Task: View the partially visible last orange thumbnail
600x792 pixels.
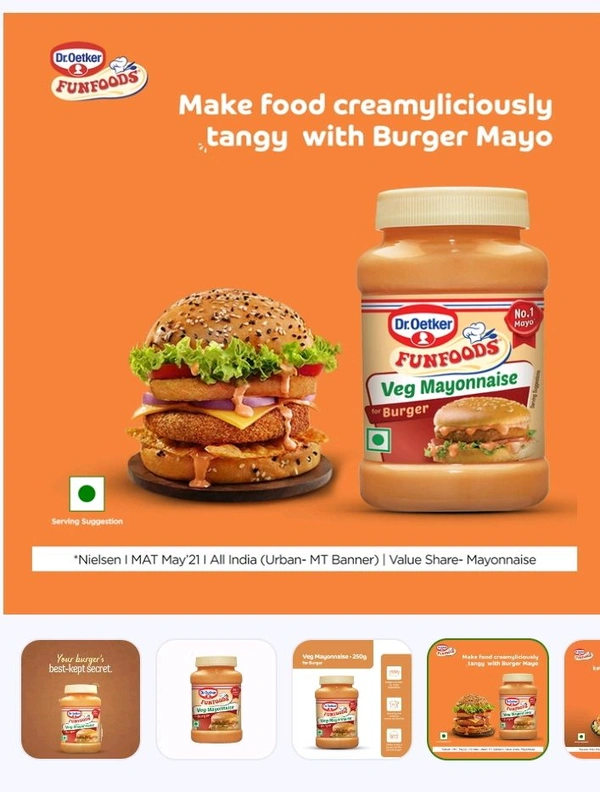Action: [x=583, y=699]
